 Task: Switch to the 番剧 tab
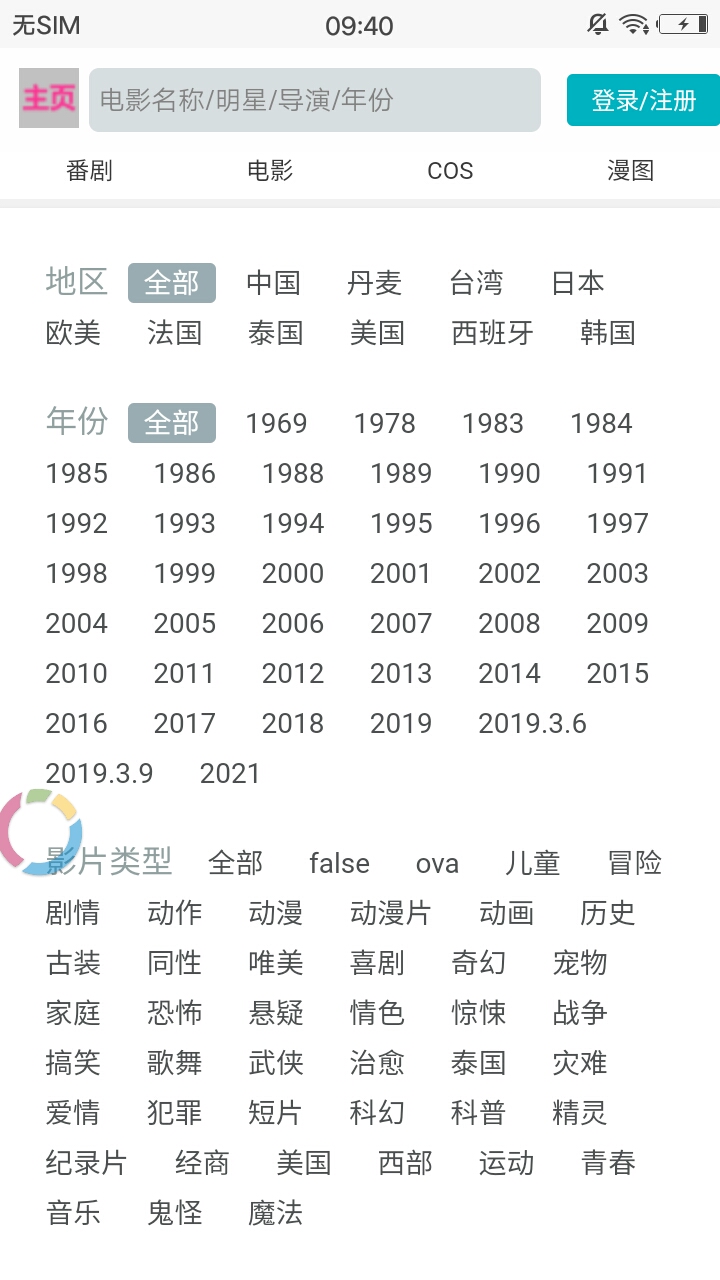90,171
